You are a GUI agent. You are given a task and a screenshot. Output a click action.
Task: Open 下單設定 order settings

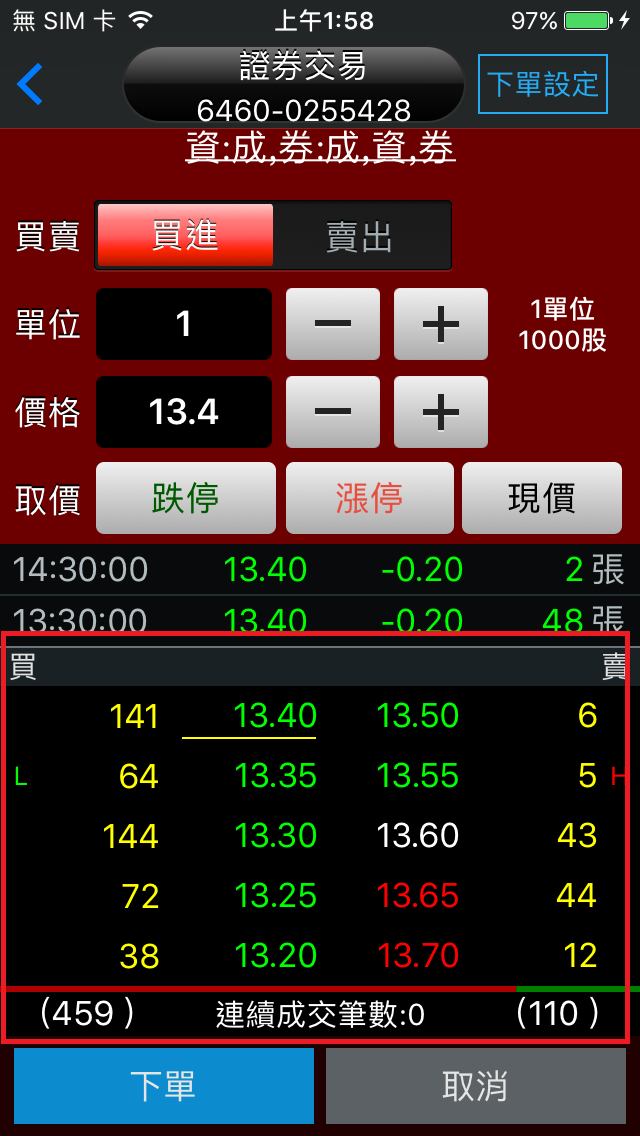(x=543, y=84)
